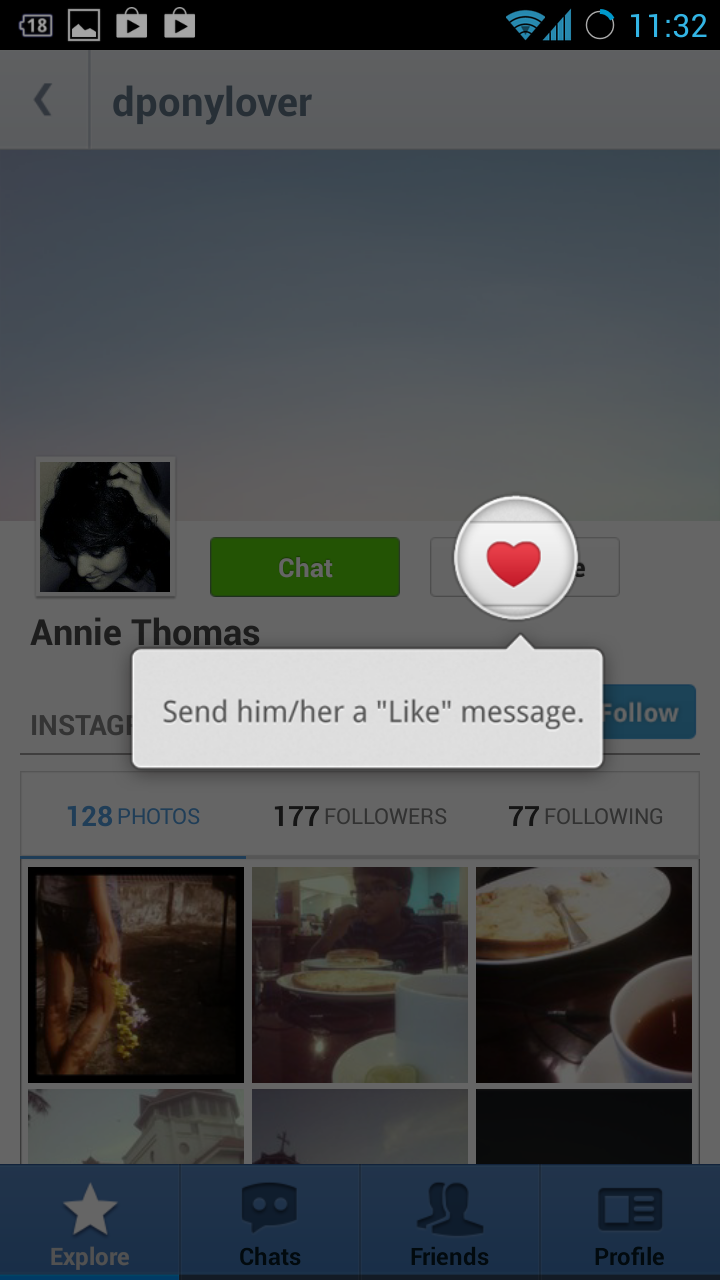Screen dimensions: 720x1280
Task: Open the photo with the tea cup
Action: 584,975
